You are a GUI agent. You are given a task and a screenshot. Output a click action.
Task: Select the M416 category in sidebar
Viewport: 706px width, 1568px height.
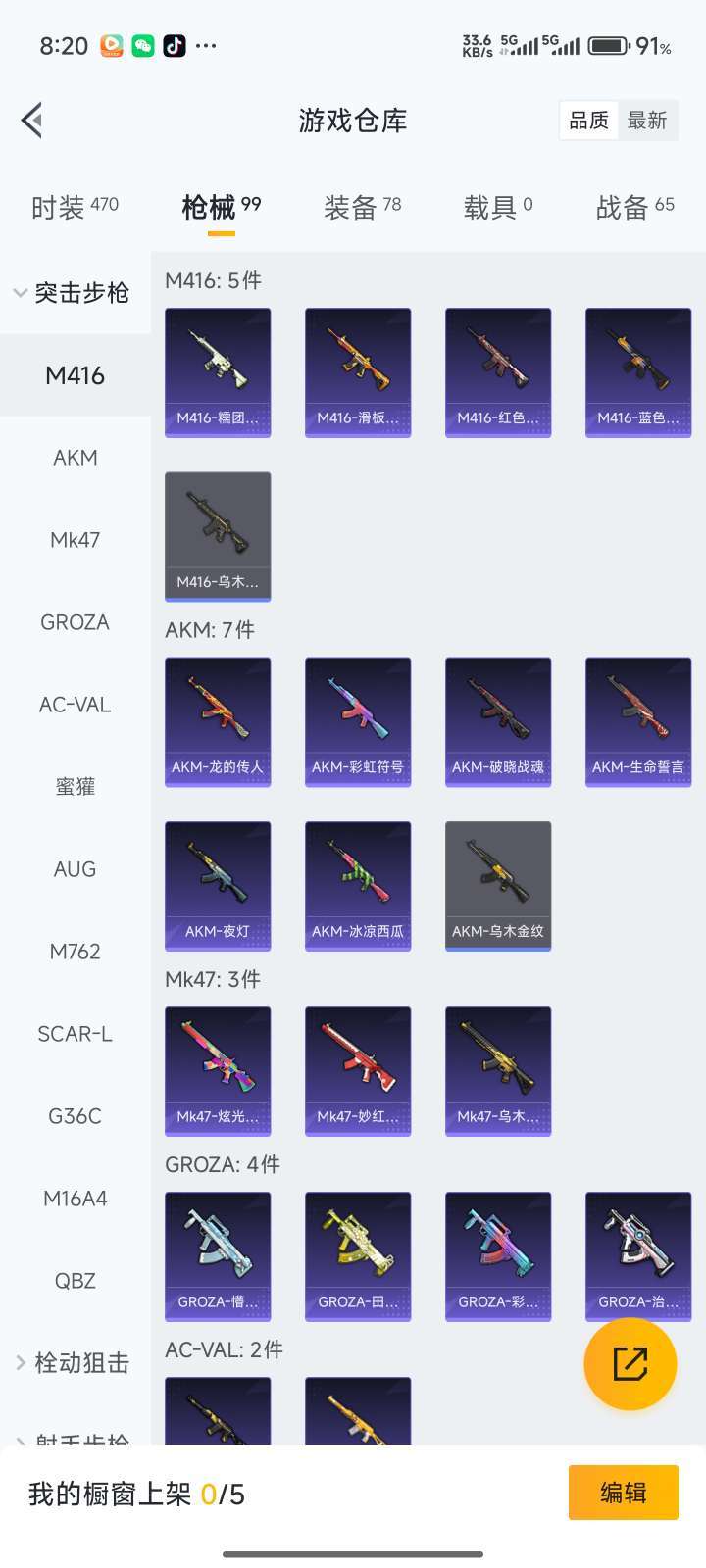pos(74,374)
